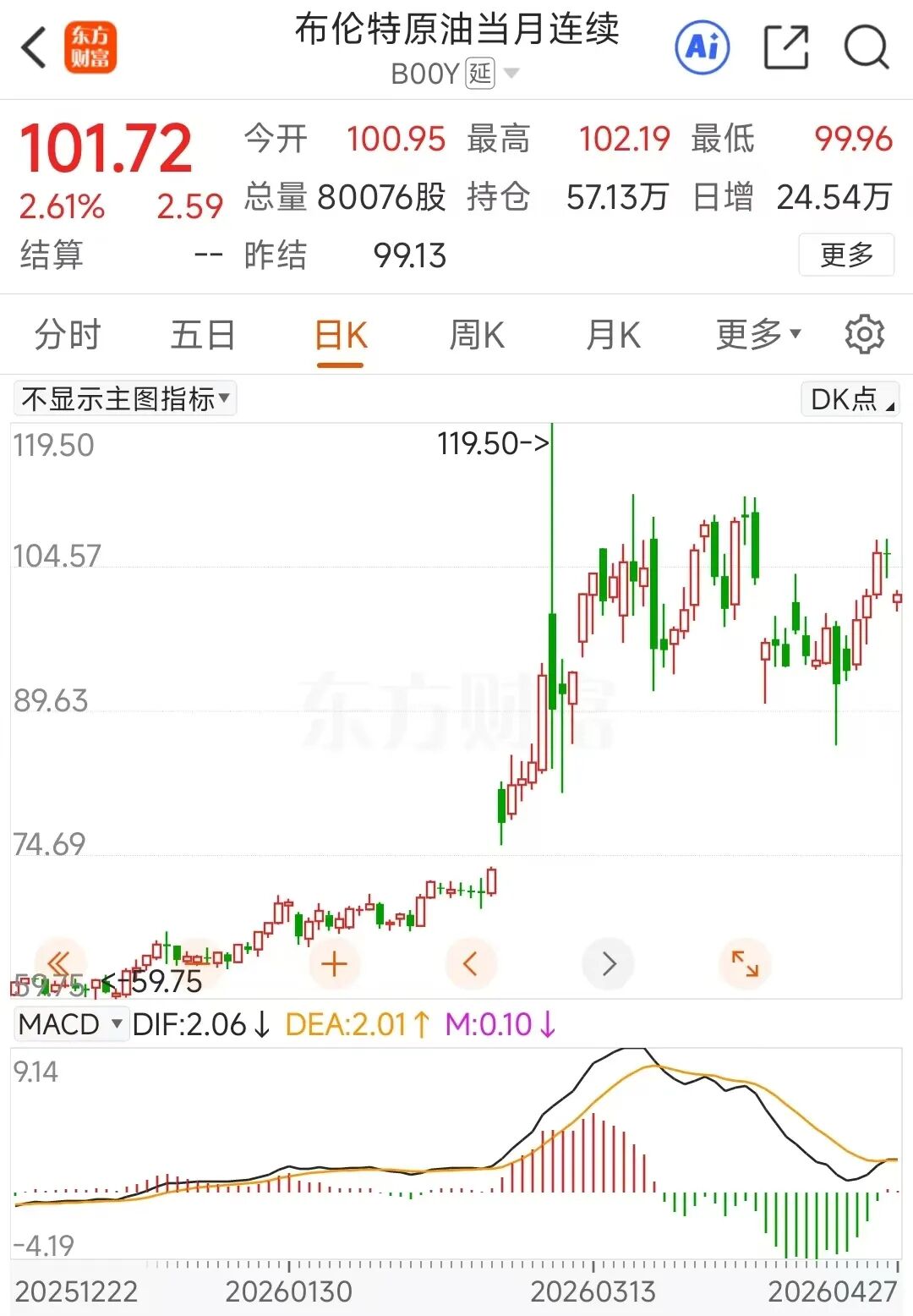The width and height of the screenshot is (913, 1316).
Task: Share this quote page
Action: click(785, 47)
